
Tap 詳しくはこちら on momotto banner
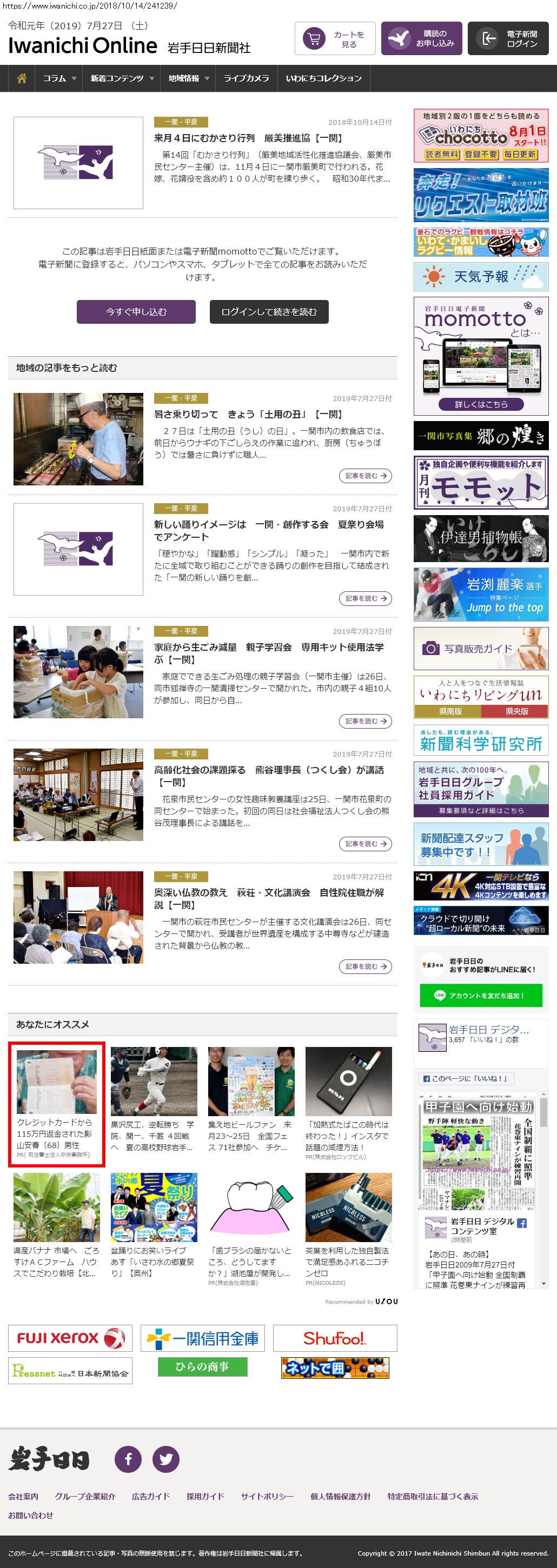tap(480, 404)
